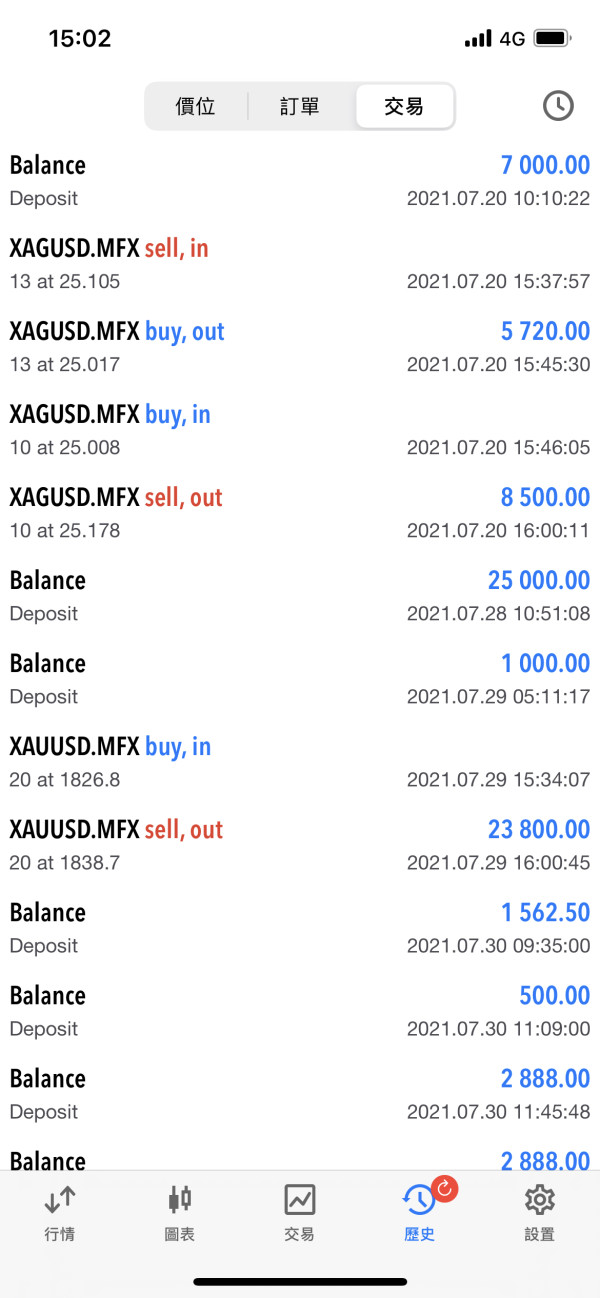
Task: Open the 1 000.00 deposit entry
Action: click(300, 678)
